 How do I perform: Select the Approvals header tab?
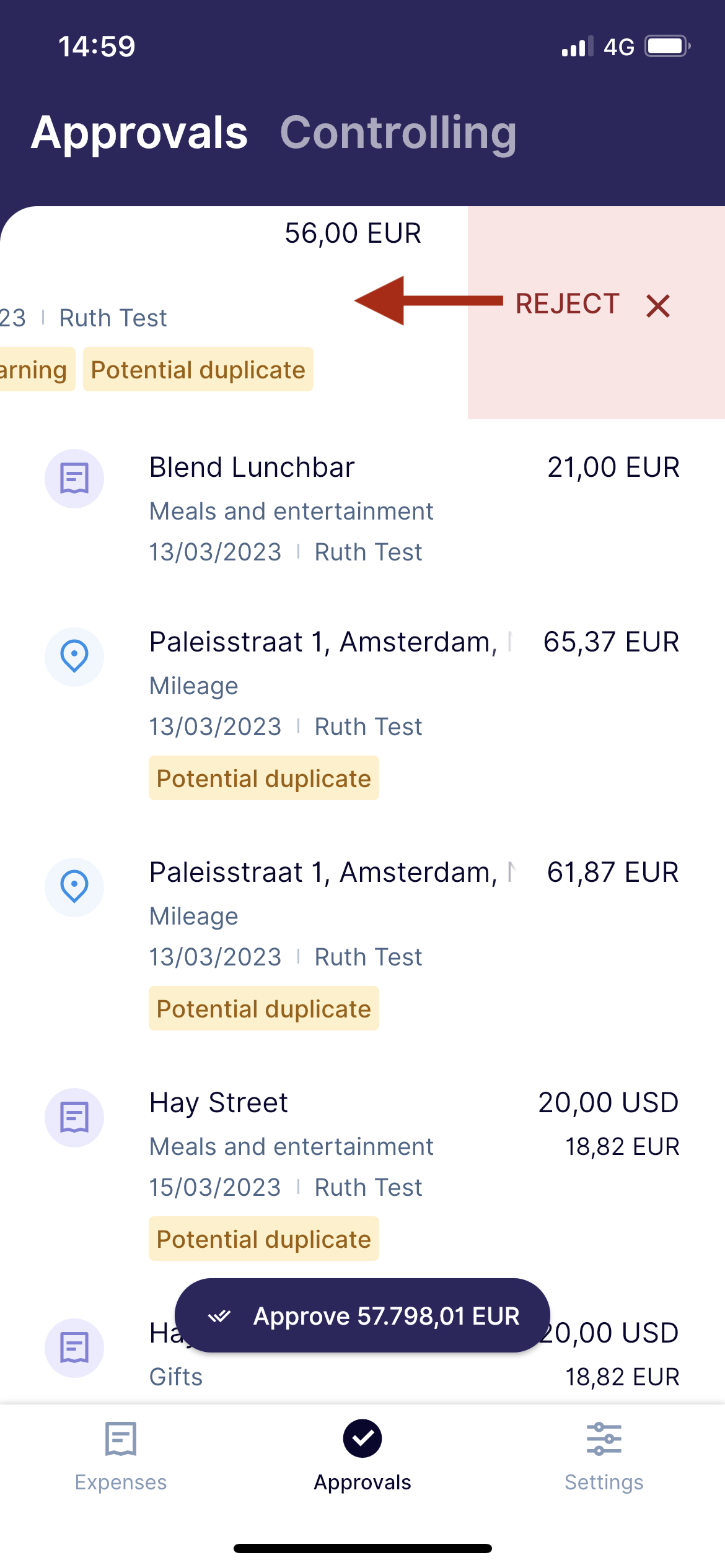[139, 133]
